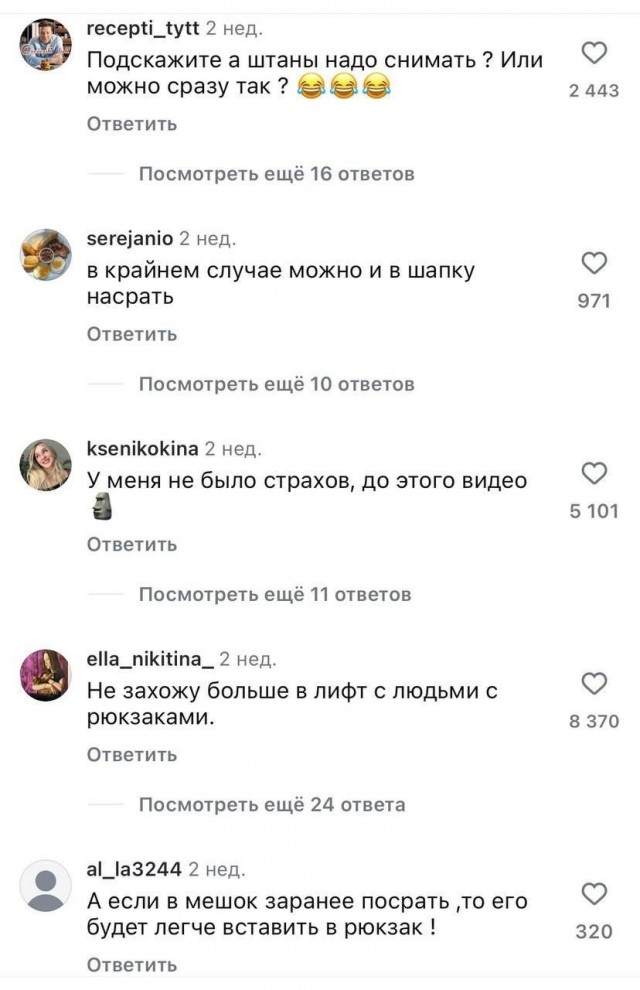Viewport: 640px width, 990px height.
Task: Open al_la3244's profile avatar
Action: (46, 886)
